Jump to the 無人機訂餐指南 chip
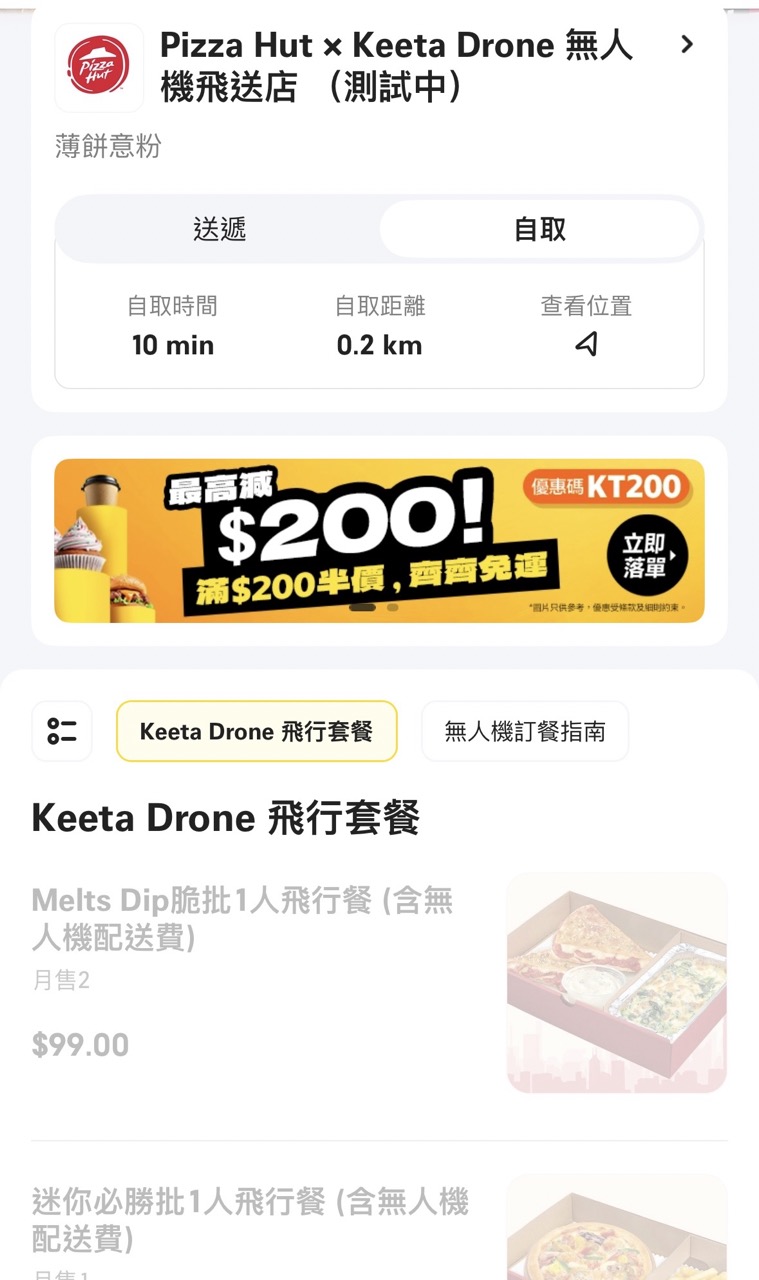Viewport: 759px width, 1280px height. [x=525, y=731]
